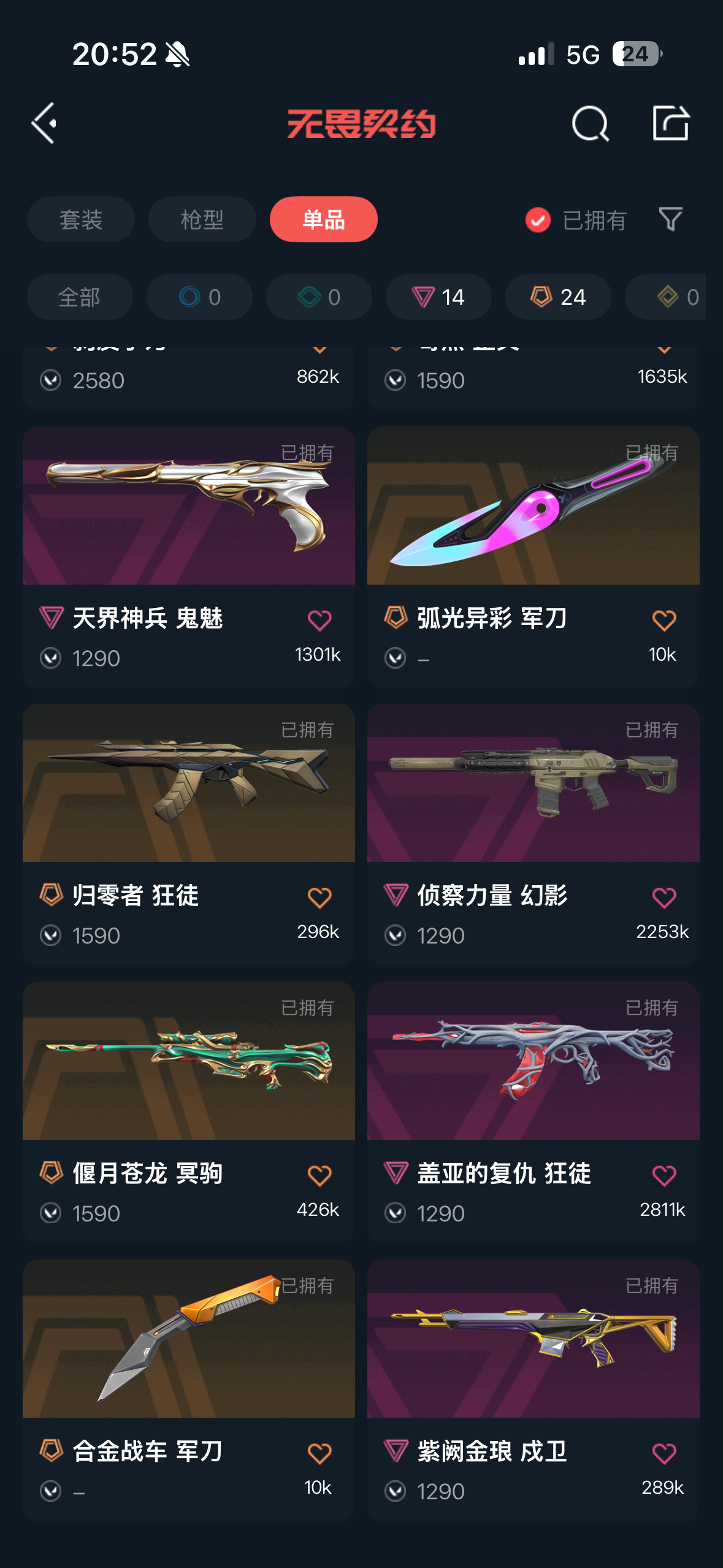The height and width of the screenshot is (1568, 723).
Task: Filter by the orange tier chip showing 24
Action: (x=557, y=297)
